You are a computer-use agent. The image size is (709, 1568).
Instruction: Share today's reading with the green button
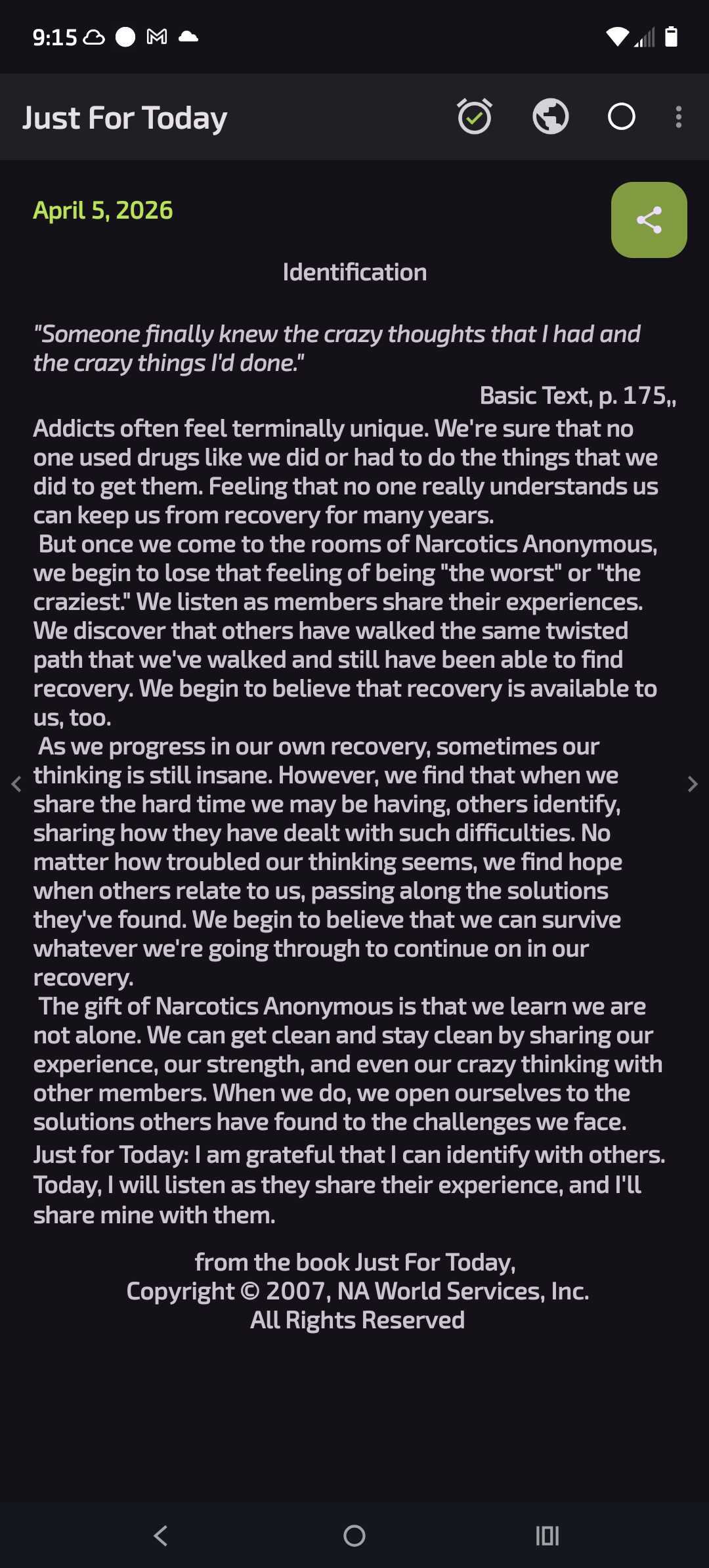(649, 220)
